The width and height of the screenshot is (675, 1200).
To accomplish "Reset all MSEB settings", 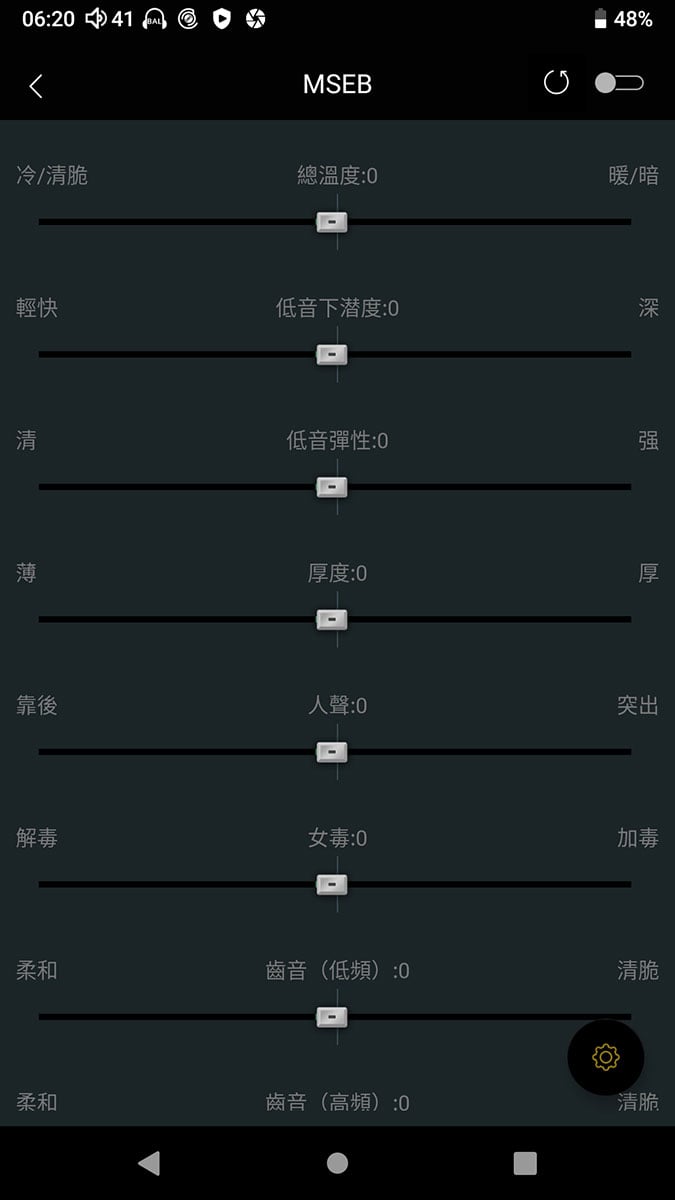I will pyautogui.click(x=556, y=83).
